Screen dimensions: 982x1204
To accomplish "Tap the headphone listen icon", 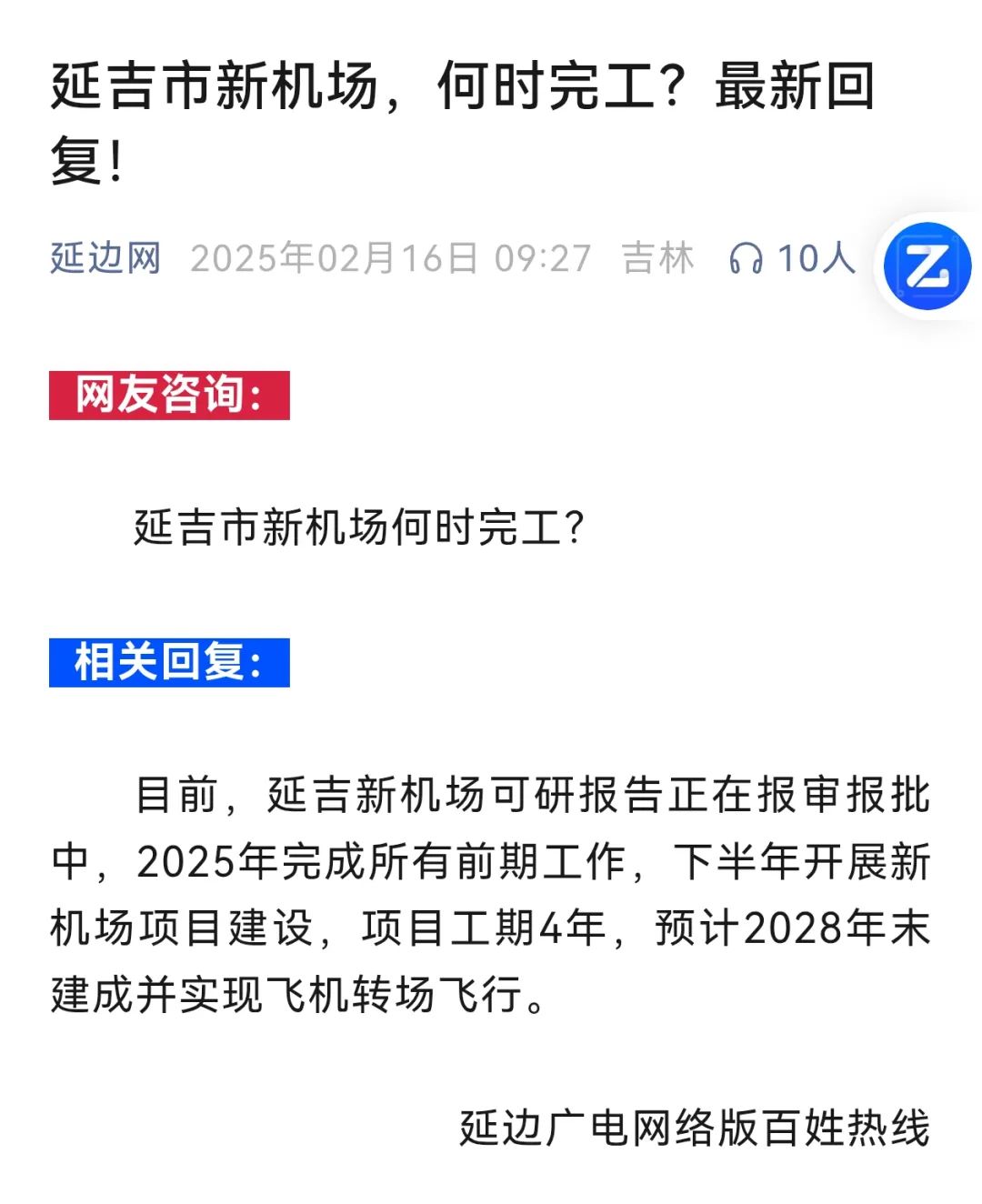I will click(x=746, y=259).
